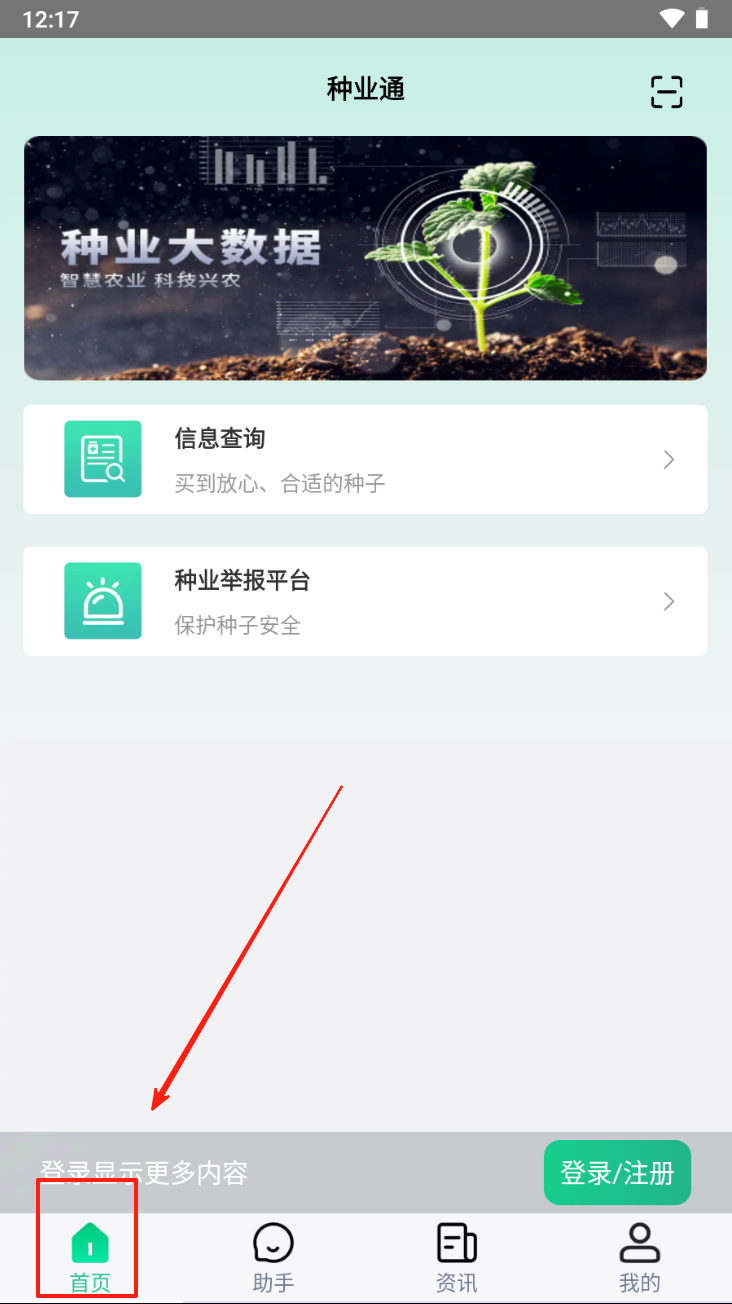Tap the 登录/注册 button
The width and height of the screenshot is (732, 1304).
(617, 1172)
